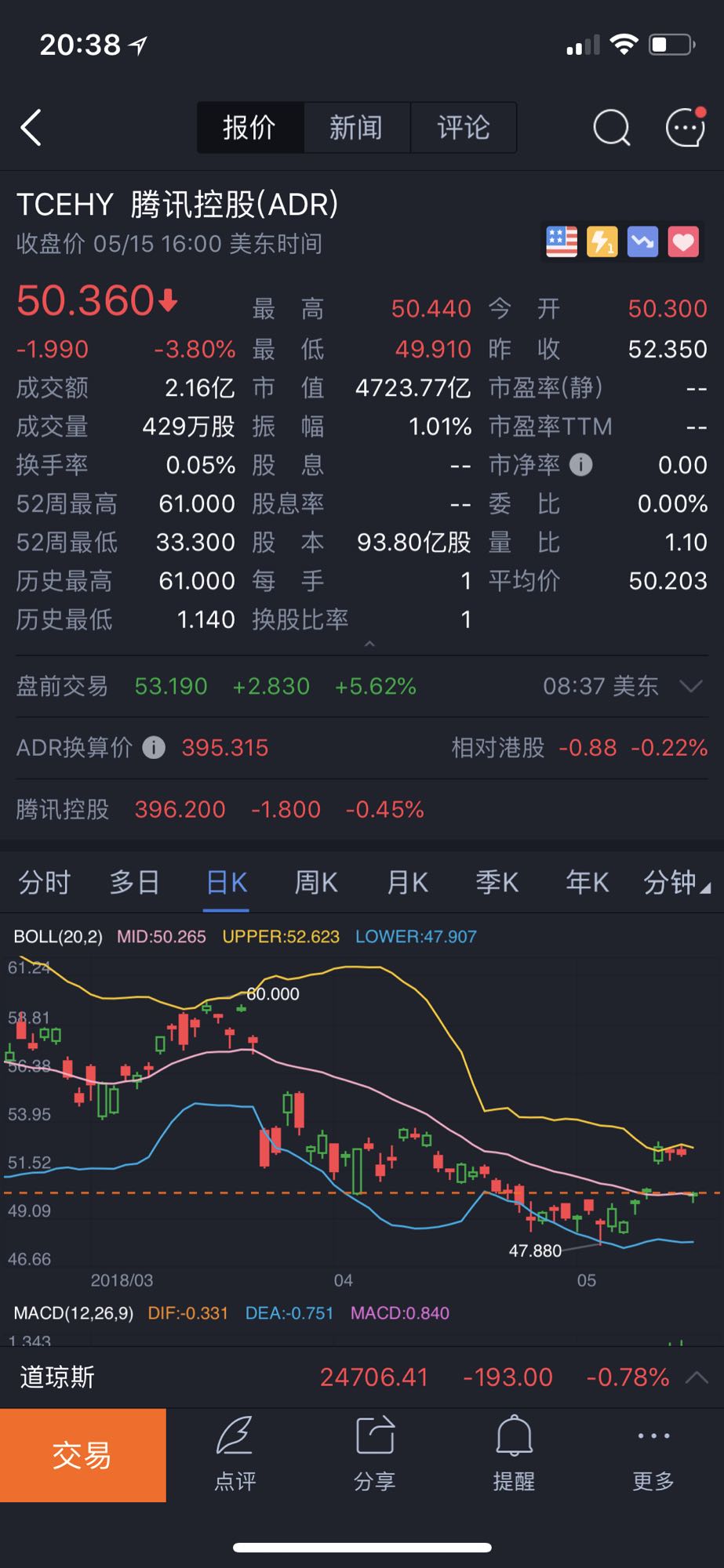Open the 腾讯控股 Hong Kong stock row

click(x=362, y=809)
